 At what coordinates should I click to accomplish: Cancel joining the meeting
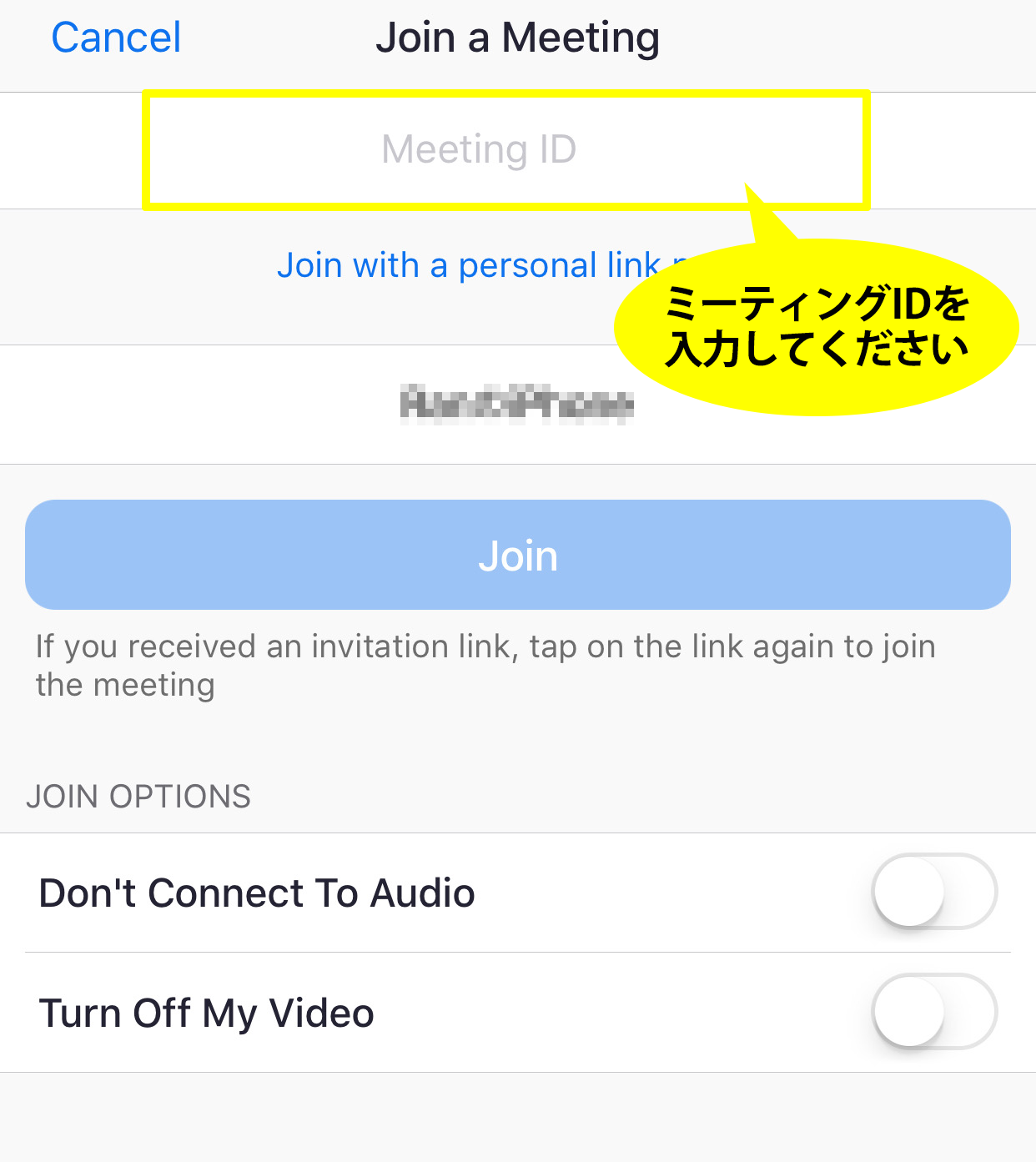pos(116,38)
